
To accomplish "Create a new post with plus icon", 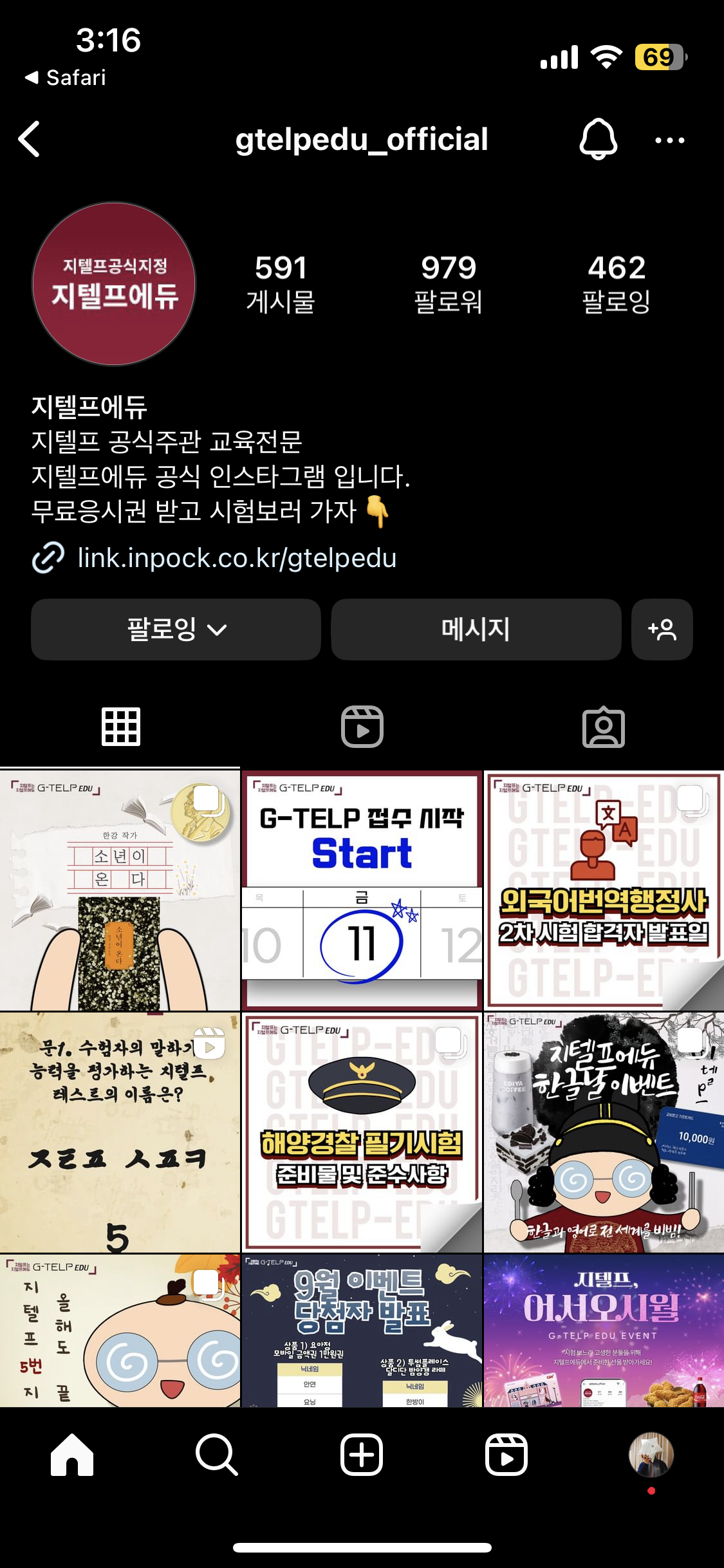I will click(362, 1455).
